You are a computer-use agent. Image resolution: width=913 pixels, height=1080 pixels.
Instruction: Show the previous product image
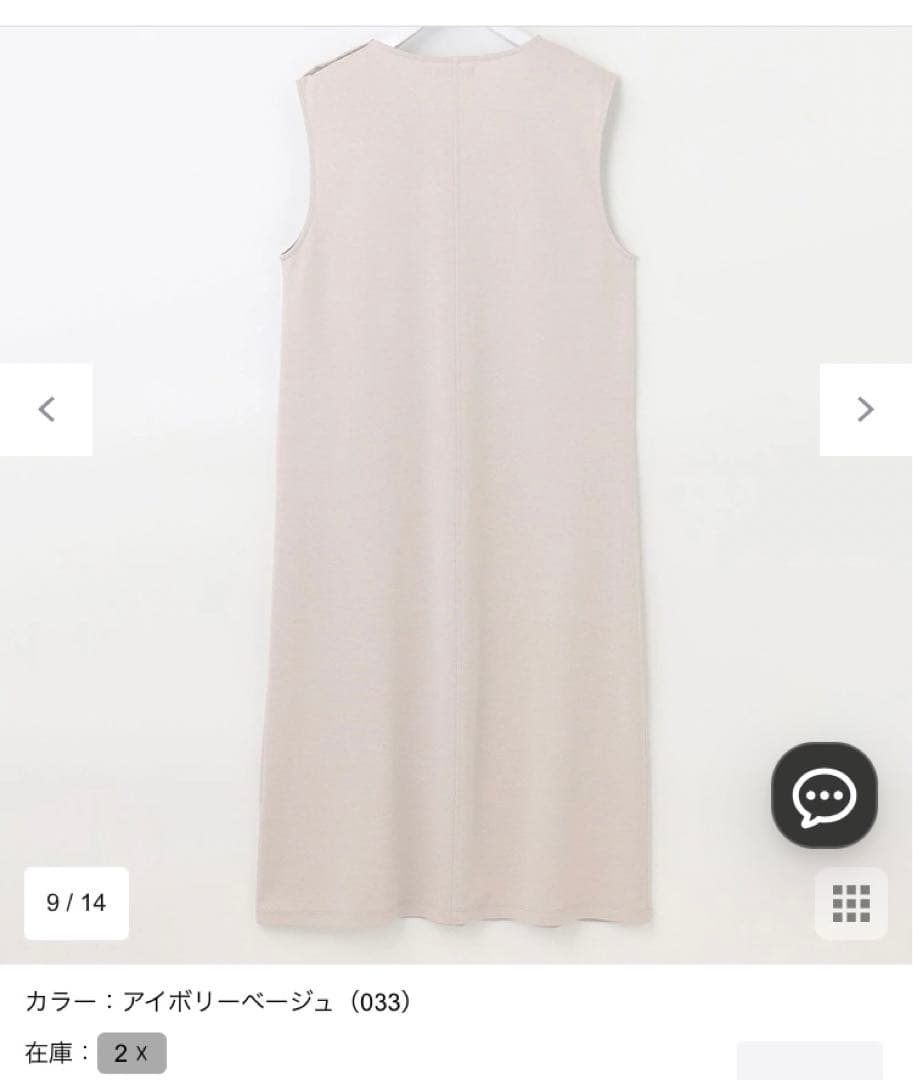point(46,409)
